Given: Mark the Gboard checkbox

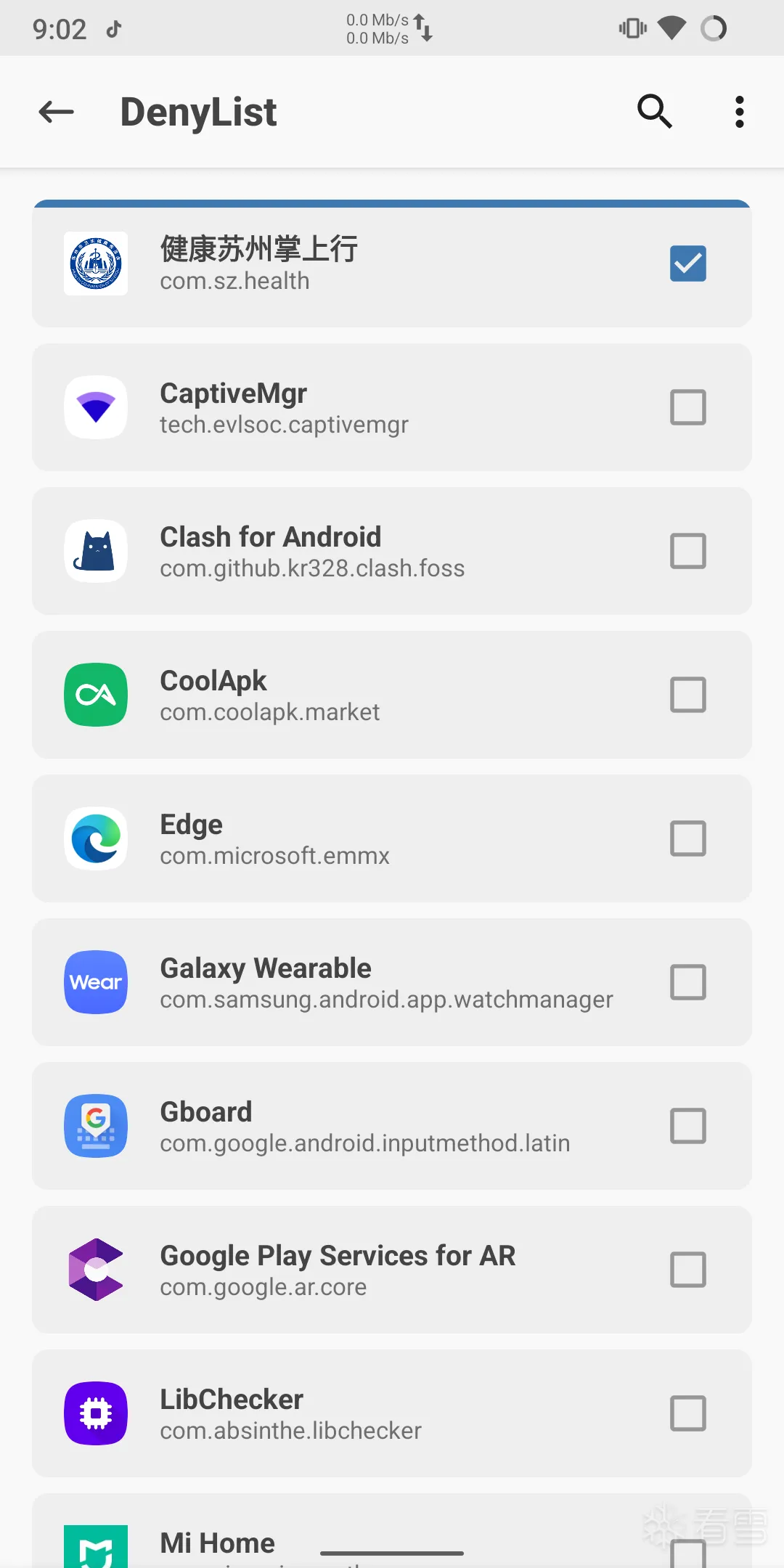Looking at the screenshot, I should click(x=687, y=1126).
